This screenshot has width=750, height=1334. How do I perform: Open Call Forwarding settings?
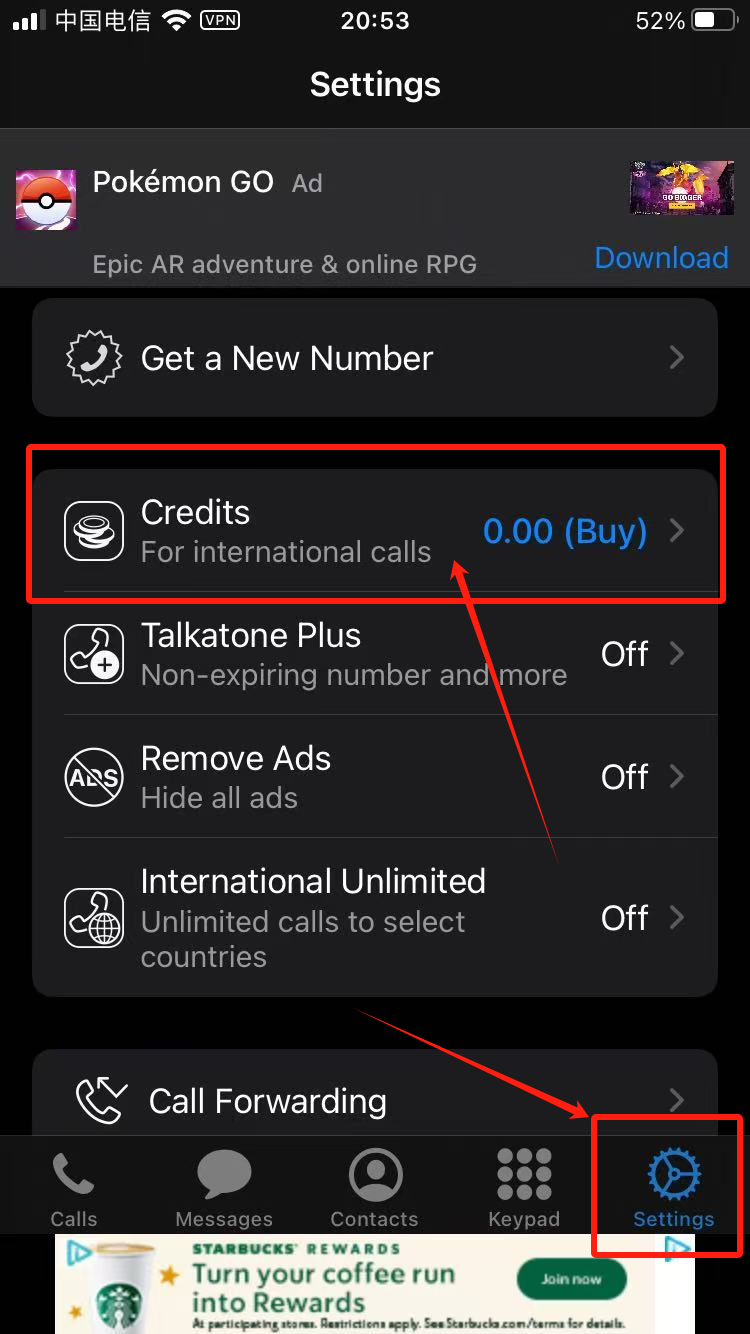(375, 1100)
